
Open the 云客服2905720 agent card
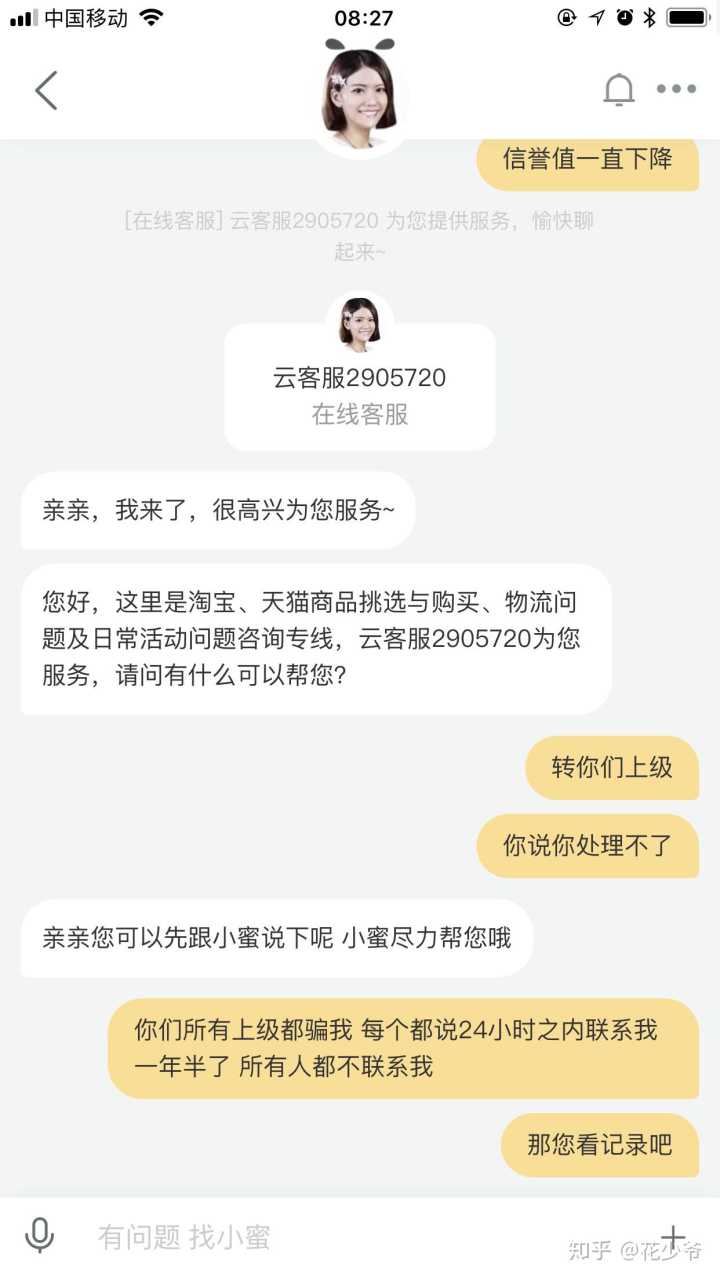[360, 386]
